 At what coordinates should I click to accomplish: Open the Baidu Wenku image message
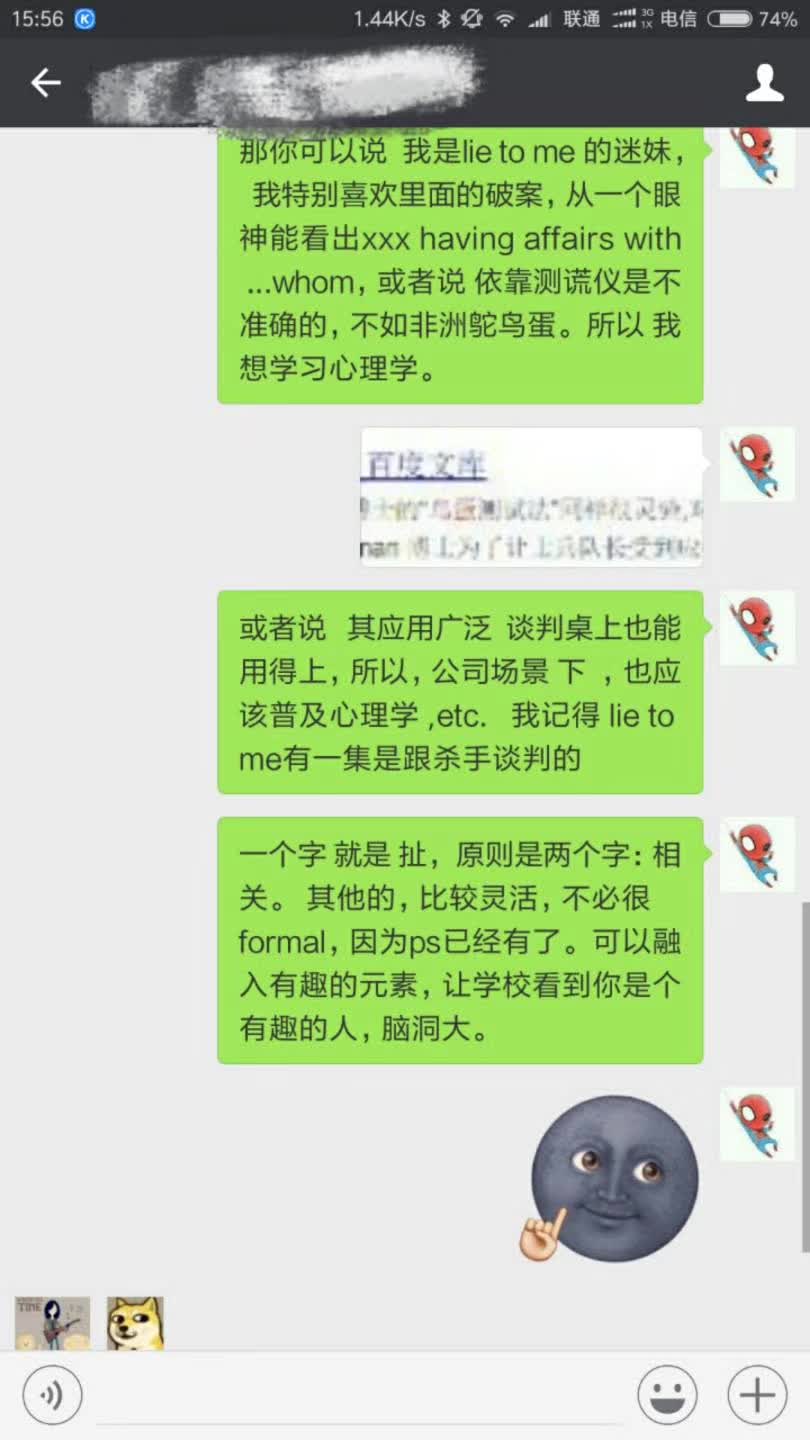pyautogui.click(x=531, y=497)
